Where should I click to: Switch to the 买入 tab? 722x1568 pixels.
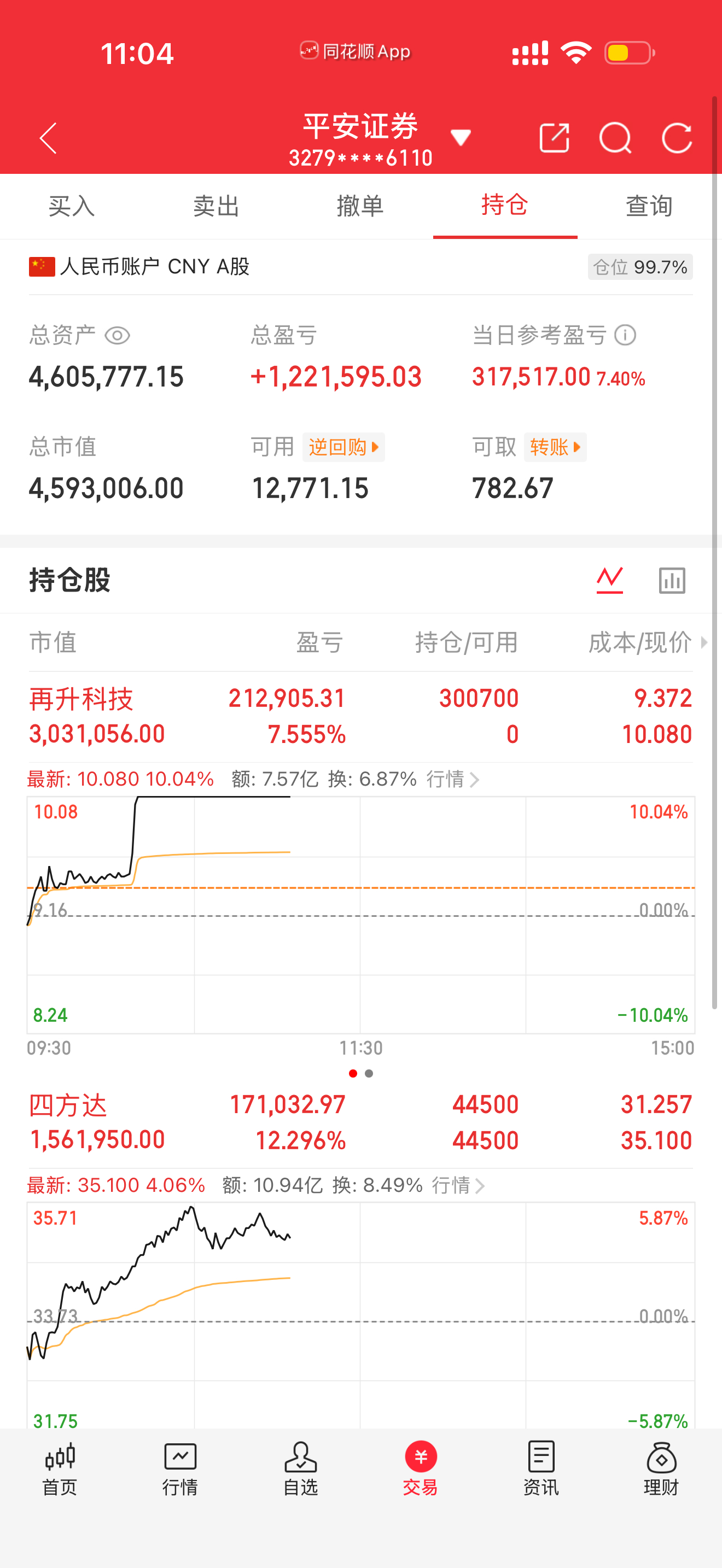pos(72,206)
